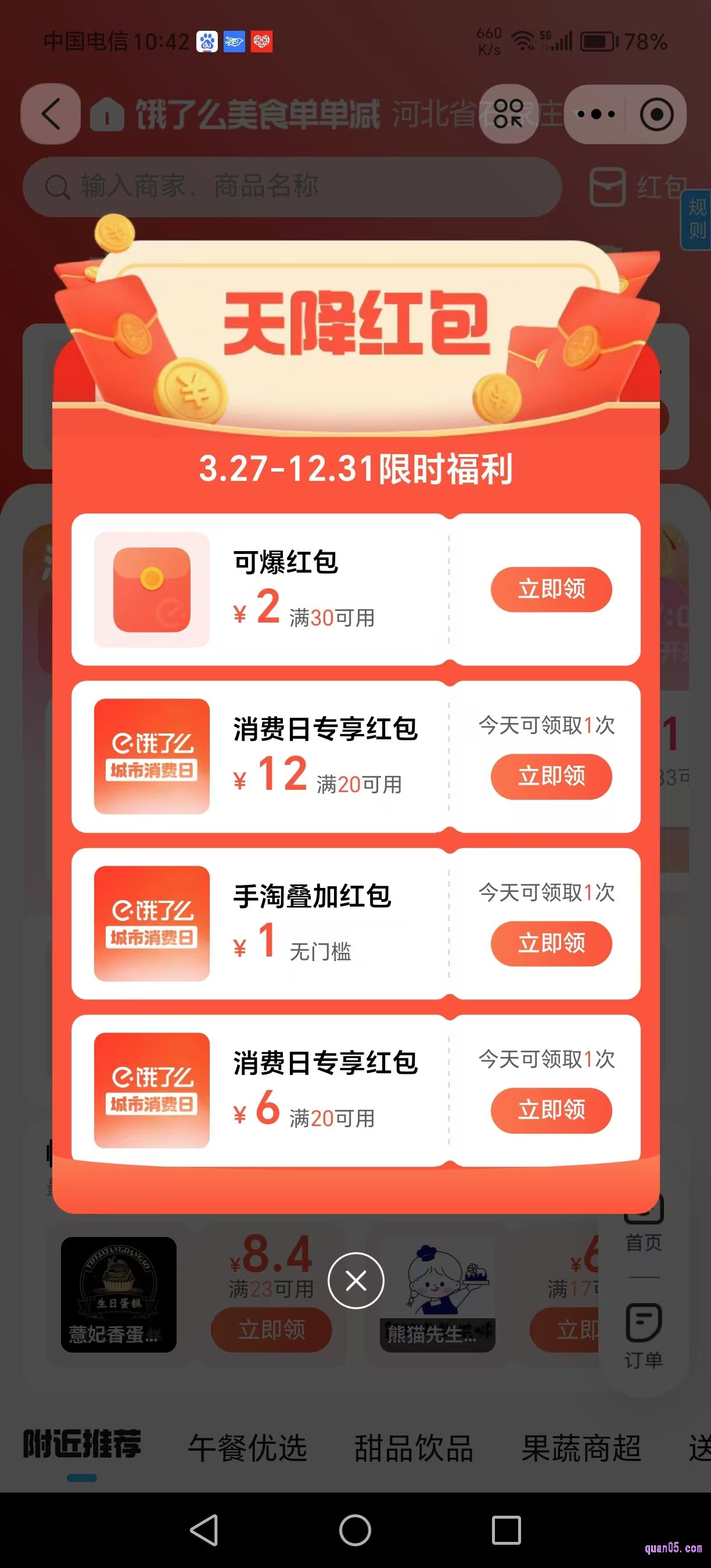Screen dimensions: 711x1568
Task: Tap the system home button
Action: [355, 1530]
